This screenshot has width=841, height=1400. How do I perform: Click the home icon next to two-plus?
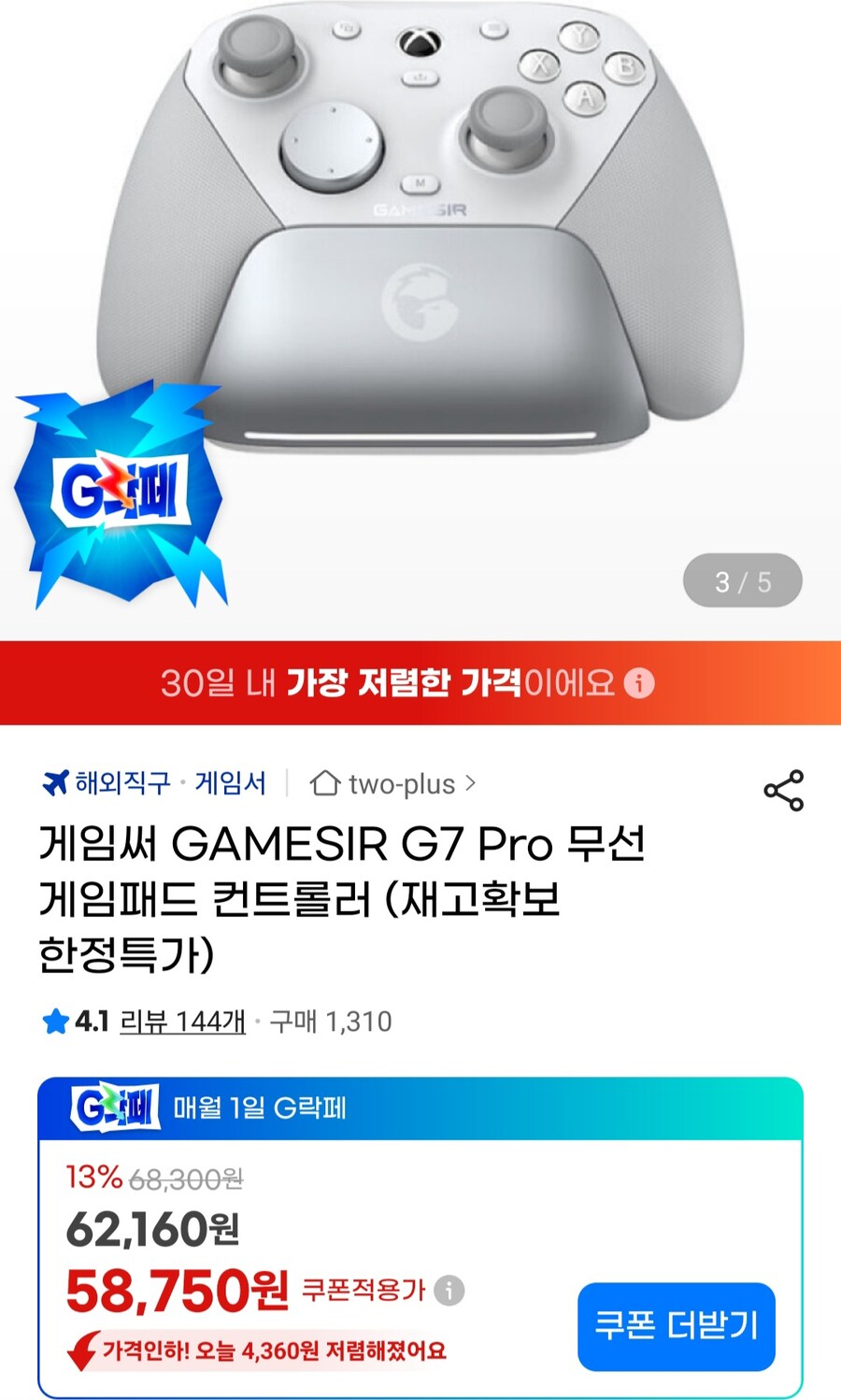(x=324, y=784)
